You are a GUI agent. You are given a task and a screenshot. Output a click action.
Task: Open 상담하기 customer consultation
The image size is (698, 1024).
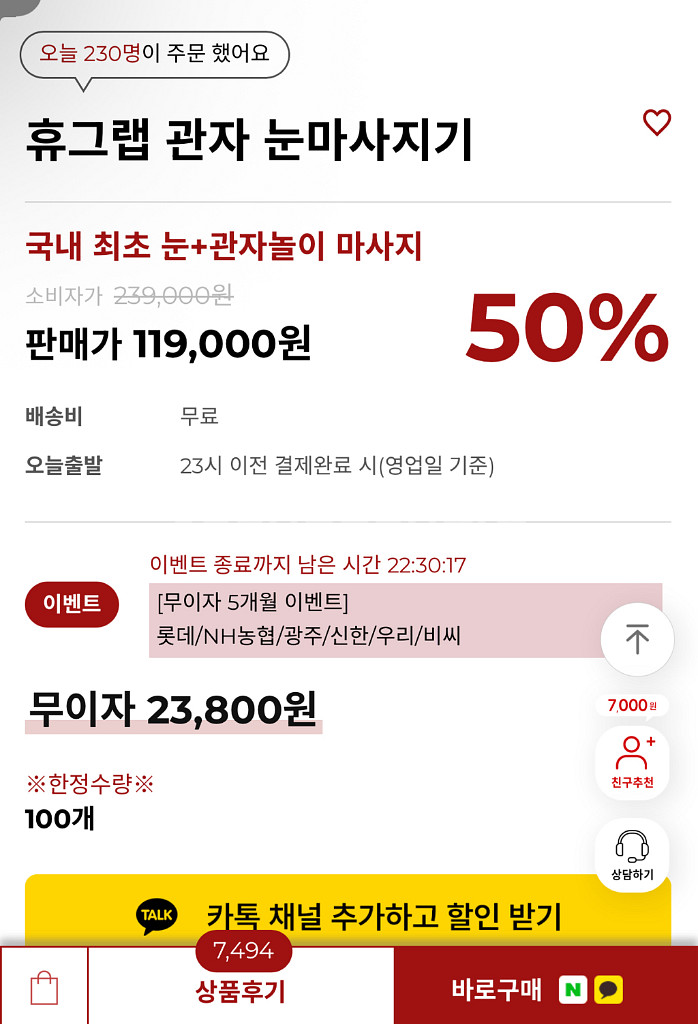click(x=632, y=855)
